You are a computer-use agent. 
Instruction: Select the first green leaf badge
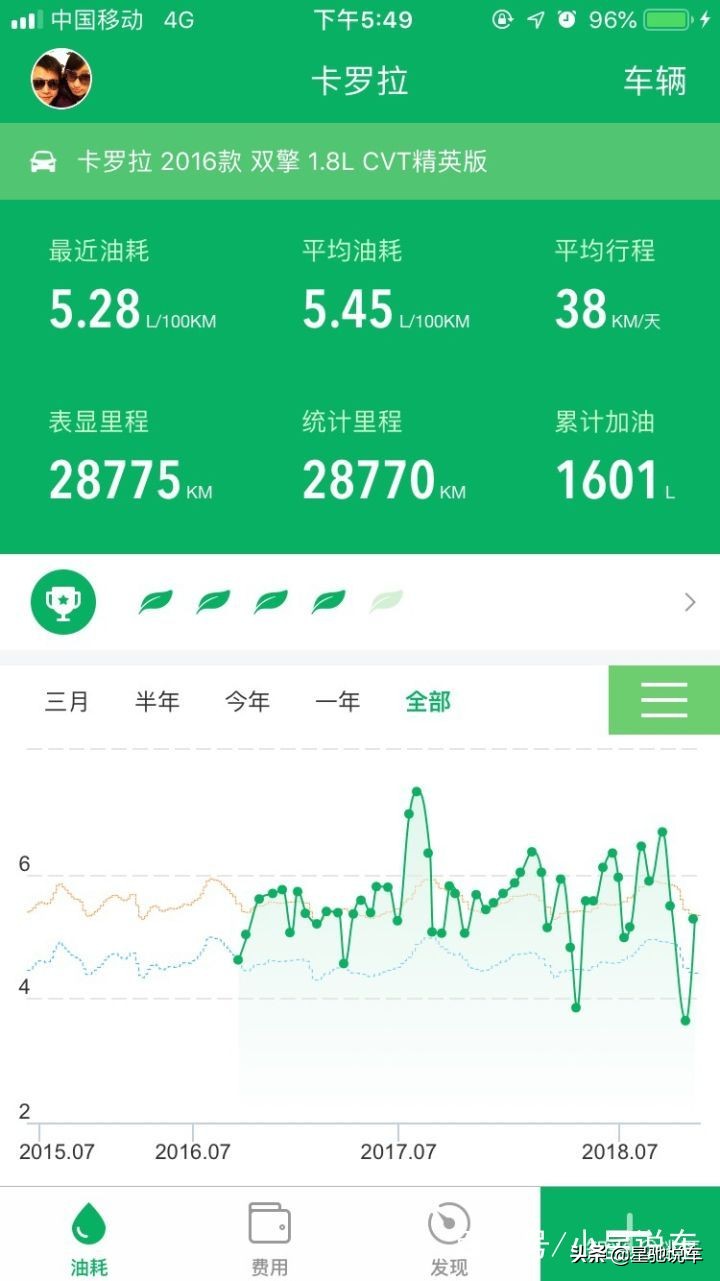point(156,601)
